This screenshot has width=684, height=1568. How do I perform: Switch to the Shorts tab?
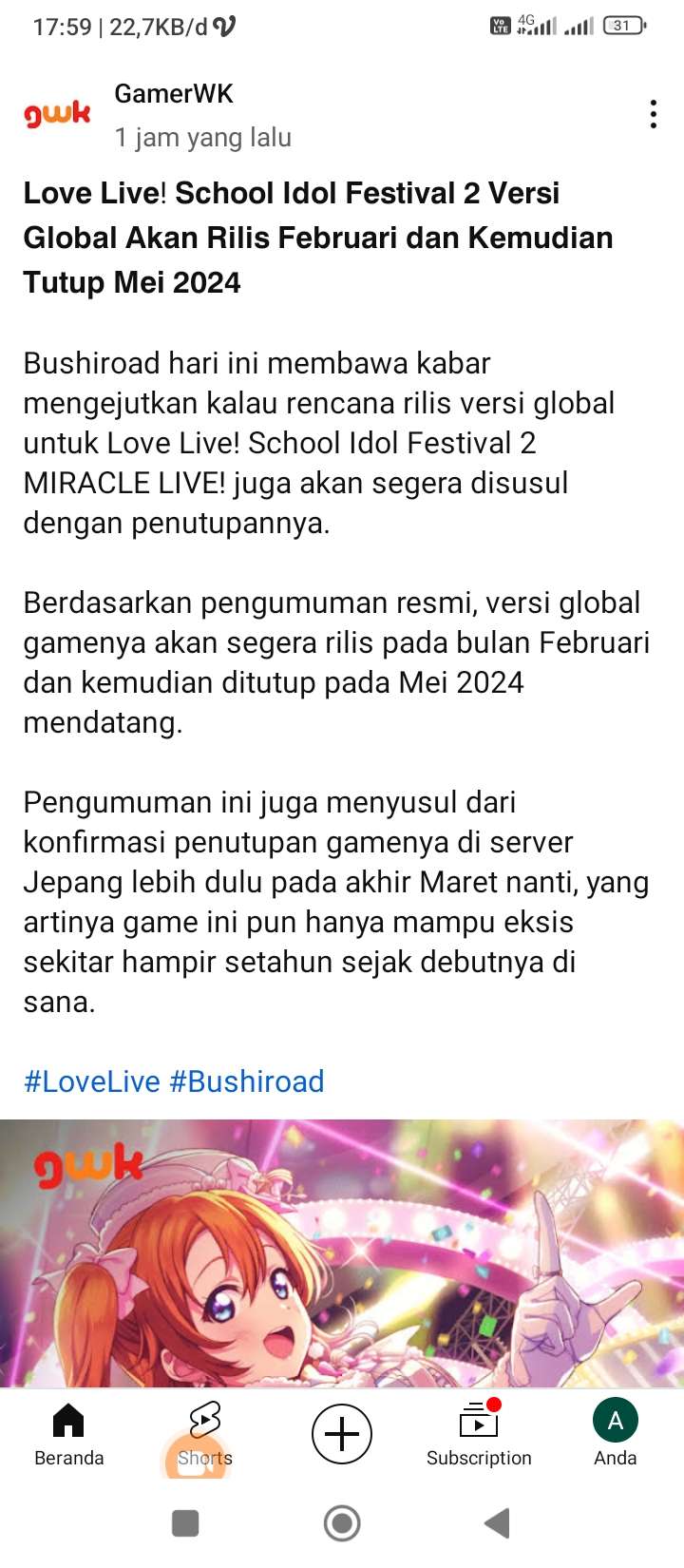point(204,1434)
